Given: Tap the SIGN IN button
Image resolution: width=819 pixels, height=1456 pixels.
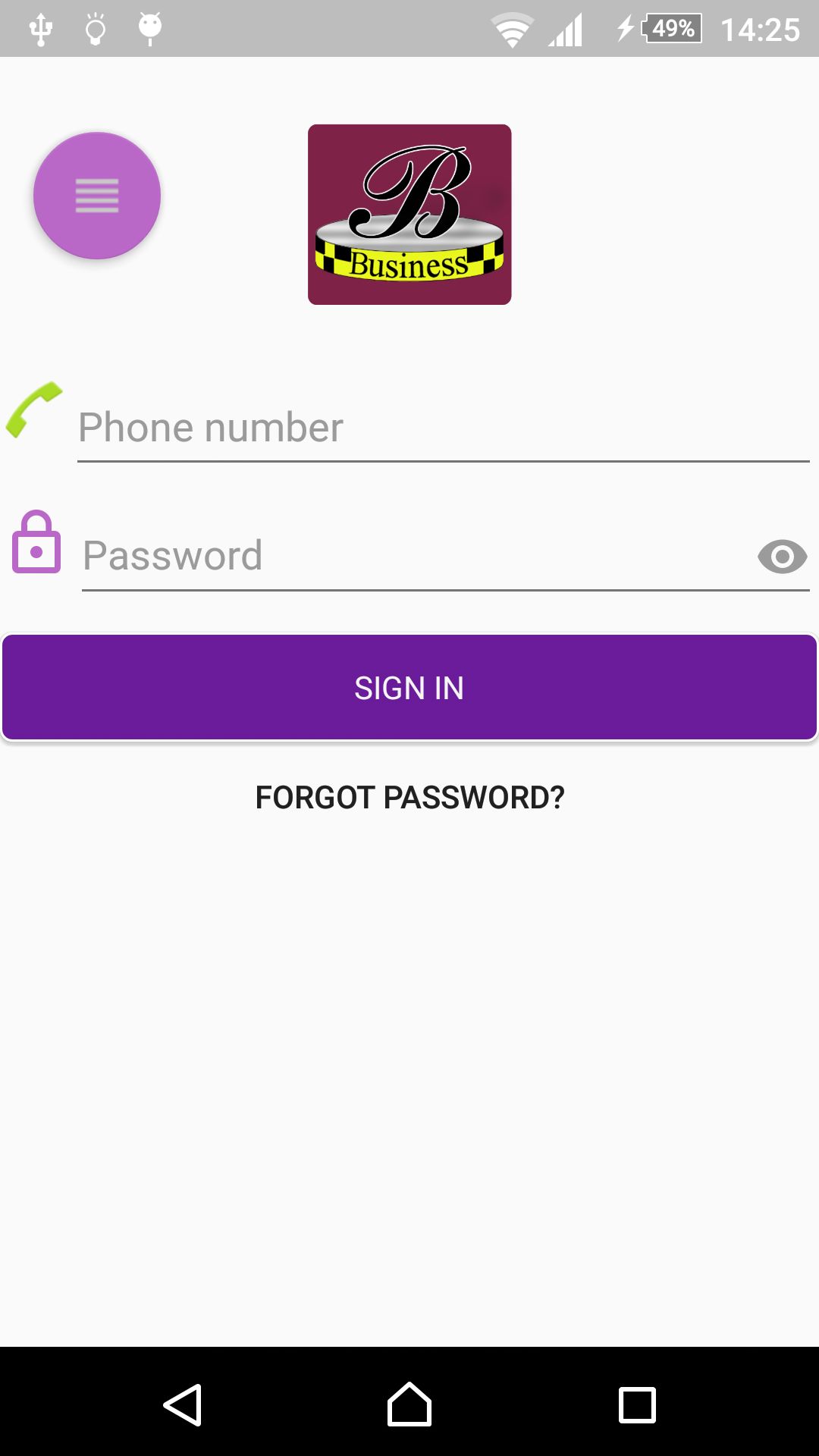Looking at the screenshot, I should tap(409, 688).
